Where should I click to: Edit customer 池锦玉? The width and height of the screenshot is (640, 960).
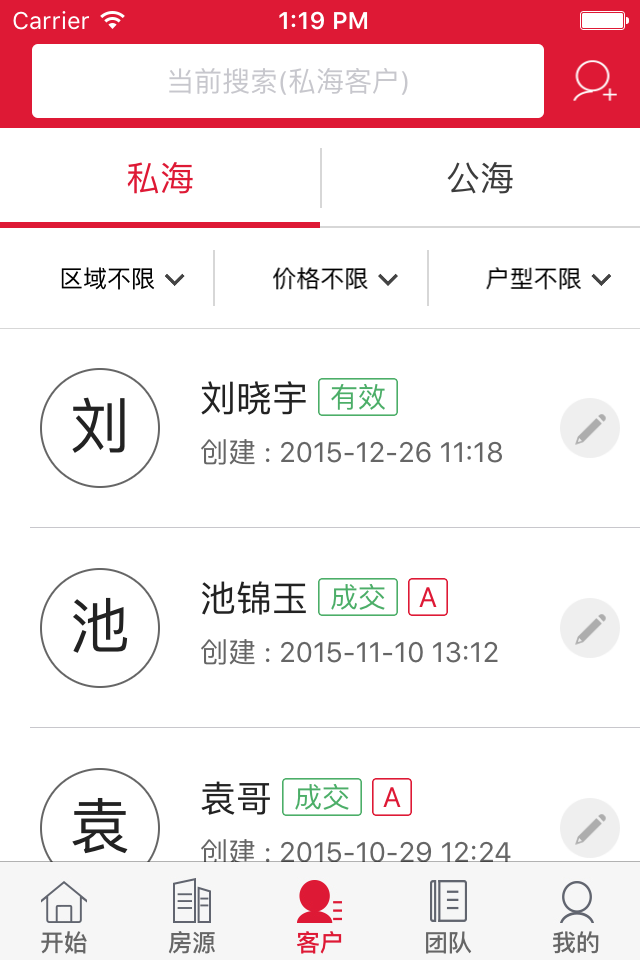[x=590, y=628]
